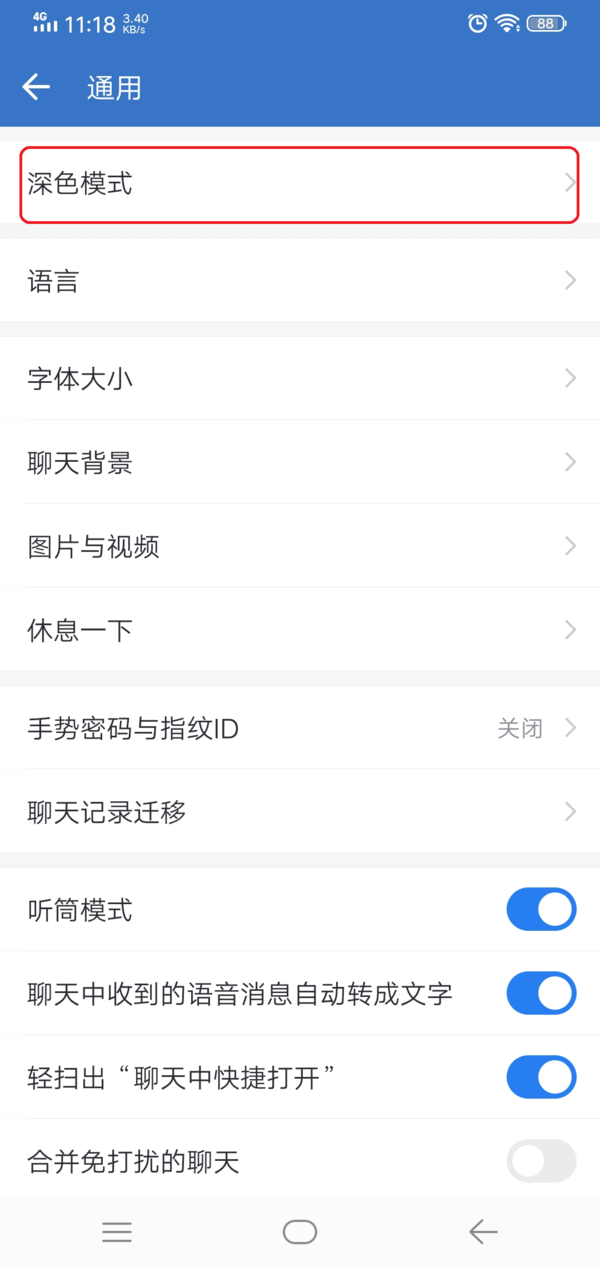
Task: Open 字体大小 font size settings
Action: point(300,379)
